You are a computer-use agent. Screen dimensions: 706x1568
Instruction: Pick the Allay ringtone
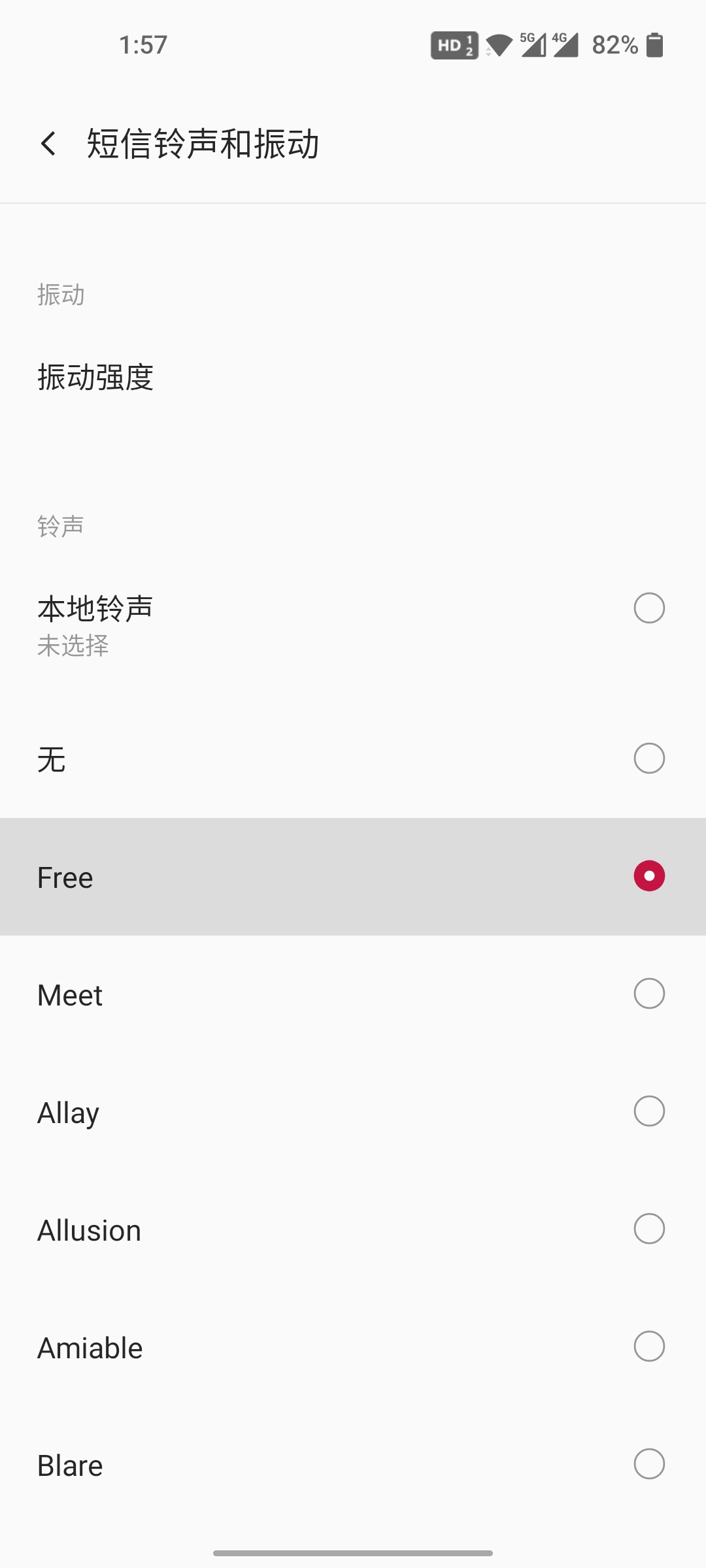tap(353, 1112)
